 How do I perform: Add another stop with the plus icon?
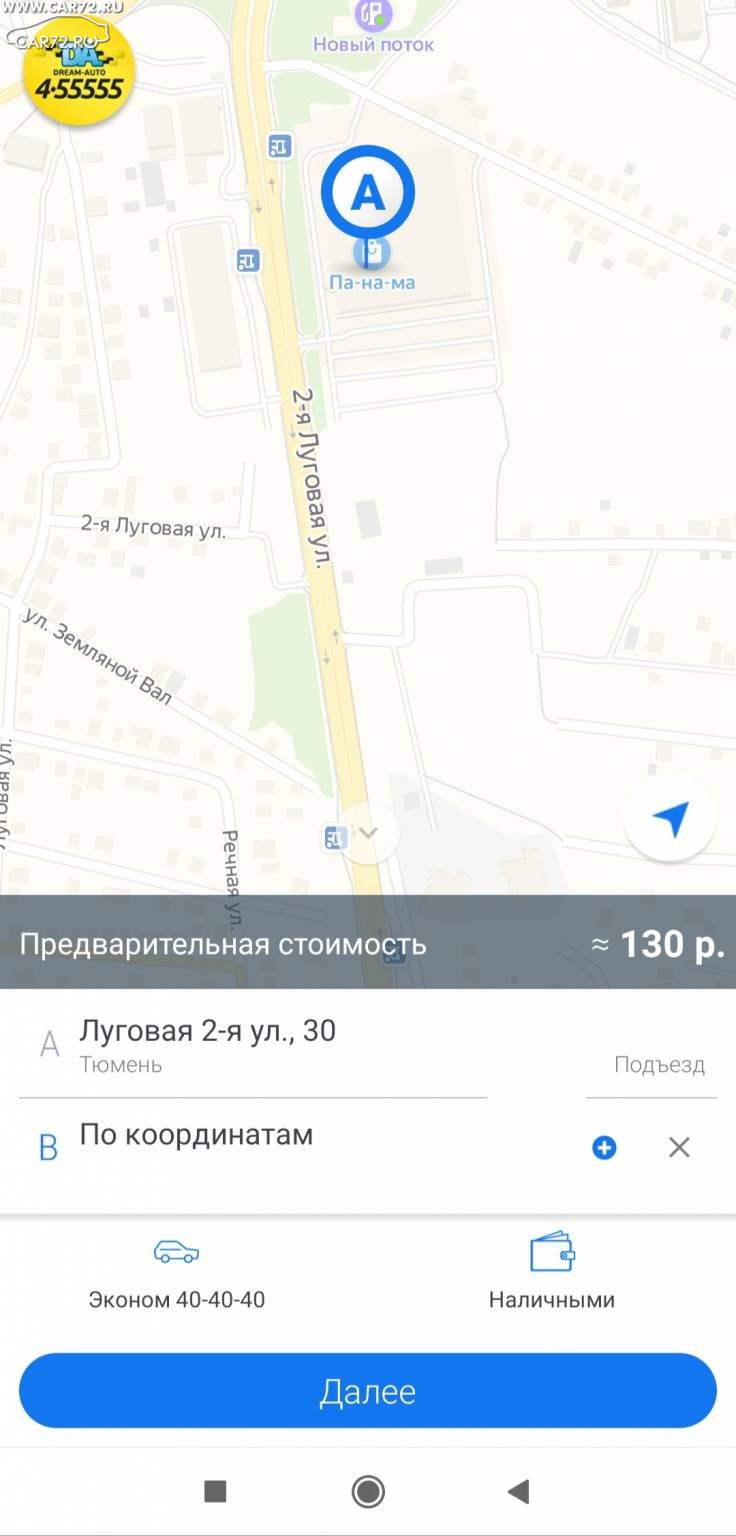pyautogui.click(x=604, y=1148)
